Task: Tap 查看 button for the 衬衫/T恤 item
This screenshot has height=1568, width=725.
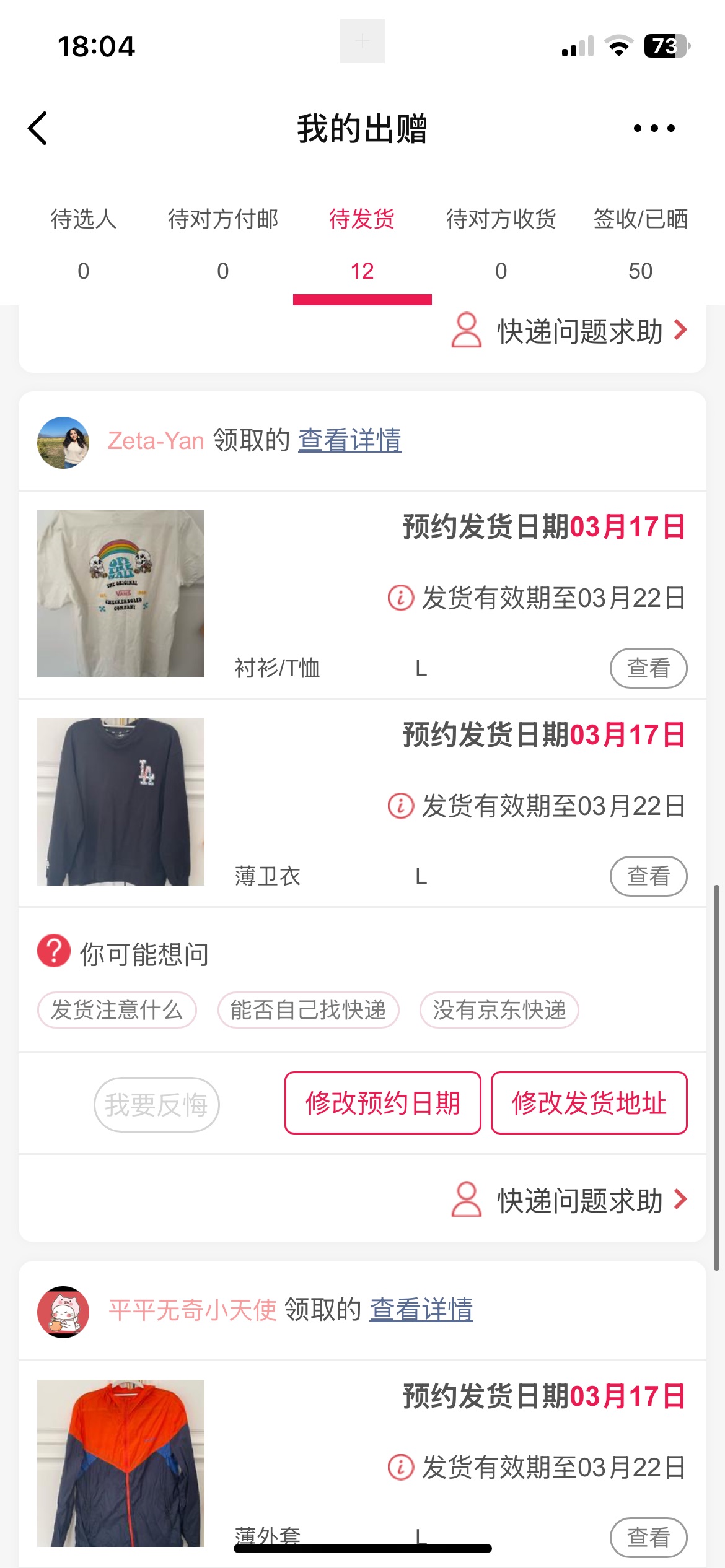Action: pos(648,668)
